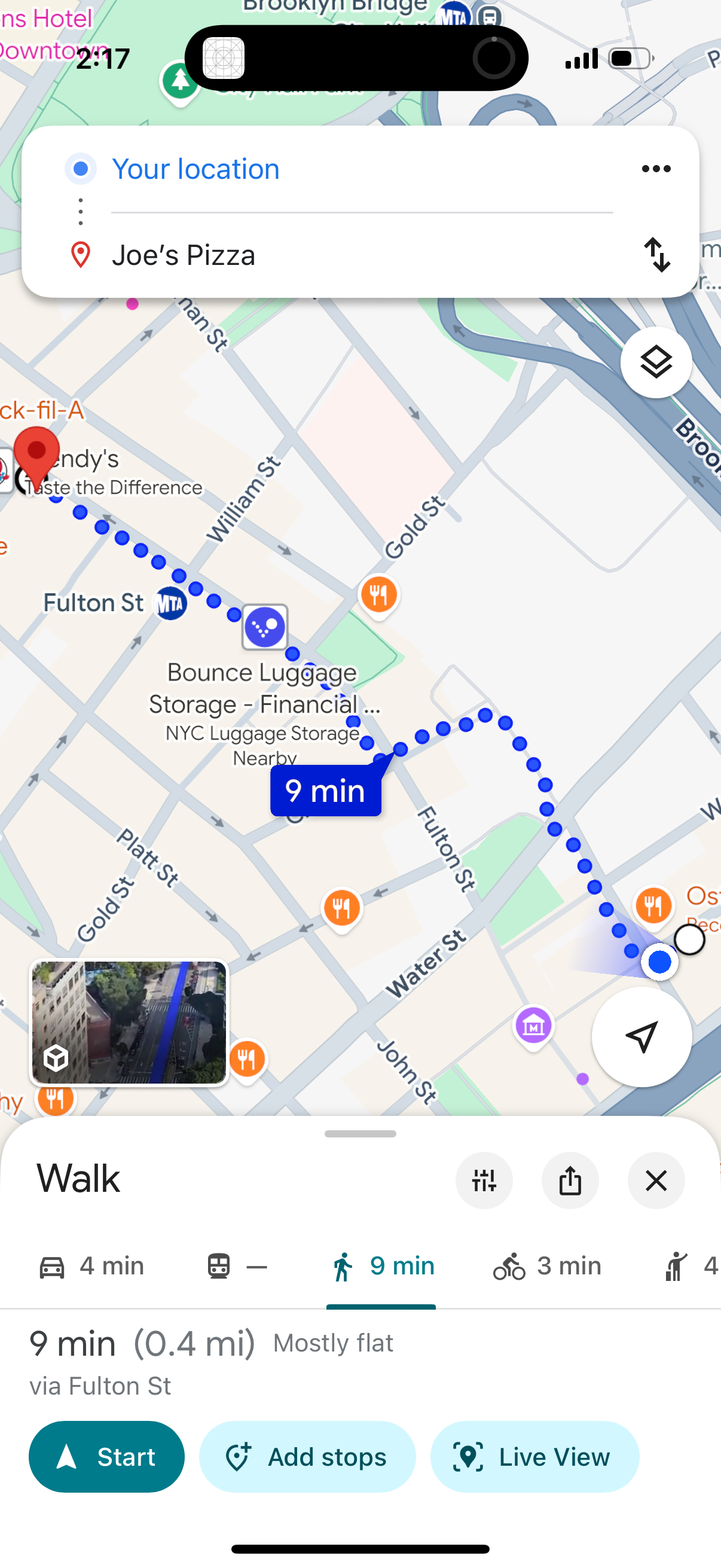Tap the restaurant pin near Gold St
This screenshot has width=721, height=1568.
coord(378,594)
